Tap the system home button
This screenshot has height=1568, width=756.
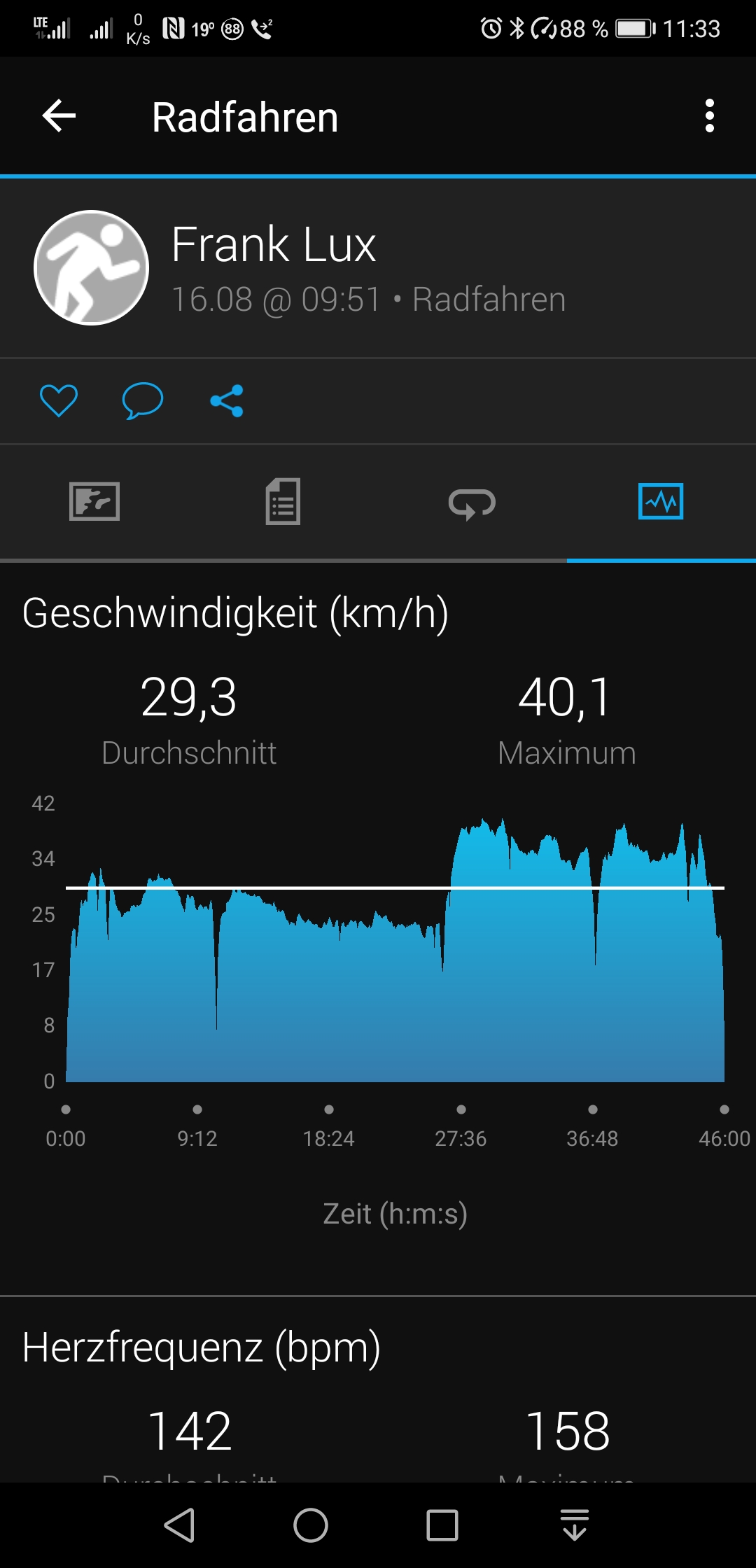click(x=311, y=1525)
